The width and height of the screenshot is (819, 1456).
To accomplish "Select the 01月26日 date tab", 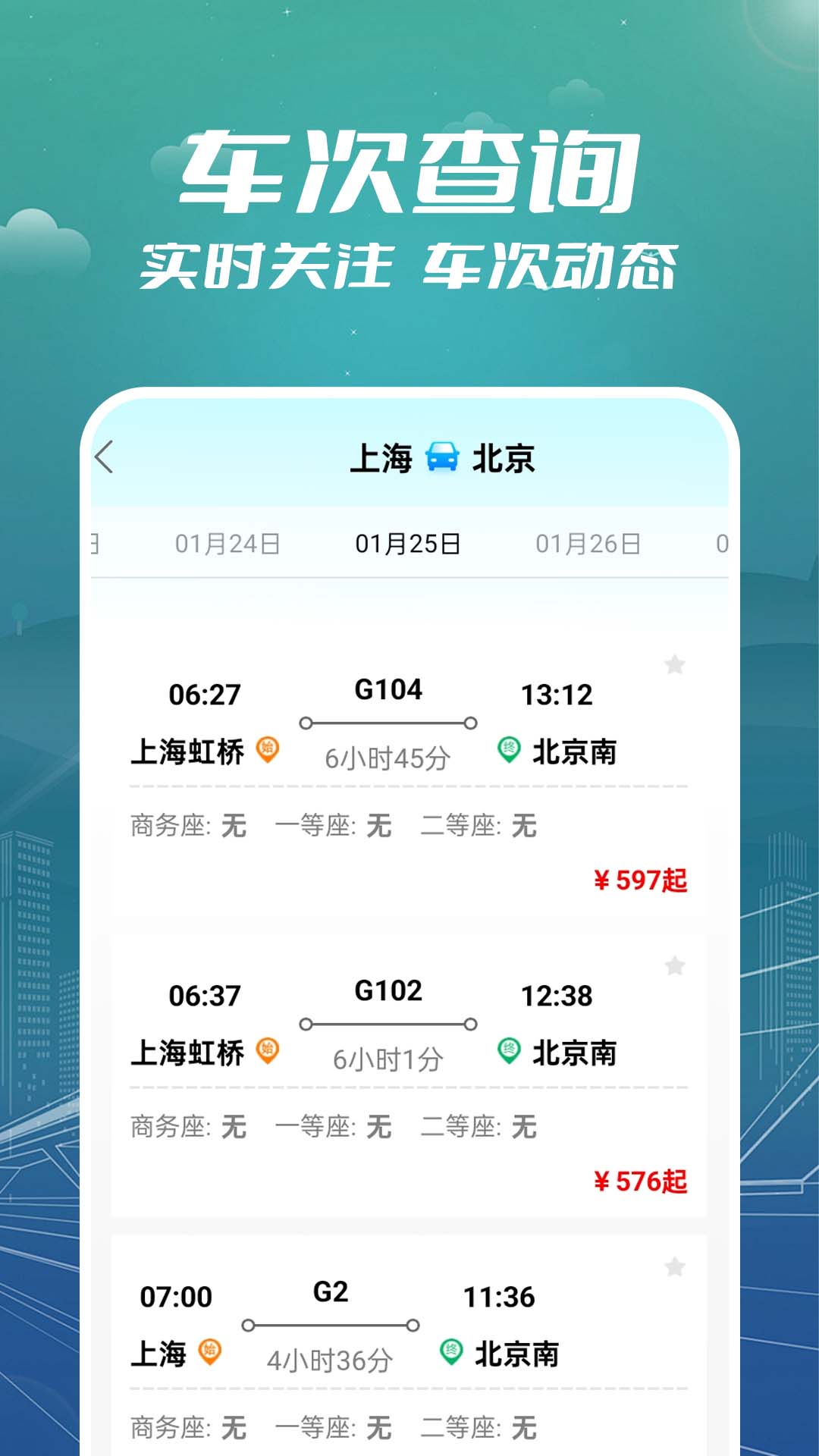I will point(588,542).
